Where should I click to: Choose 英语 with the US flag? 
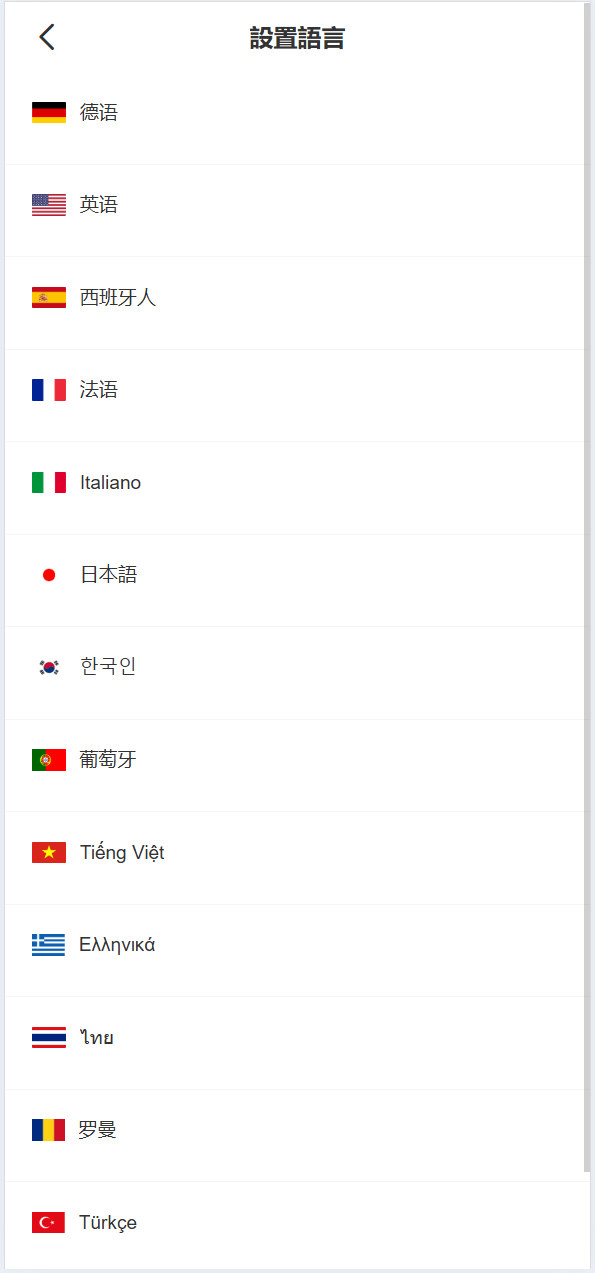297,205
